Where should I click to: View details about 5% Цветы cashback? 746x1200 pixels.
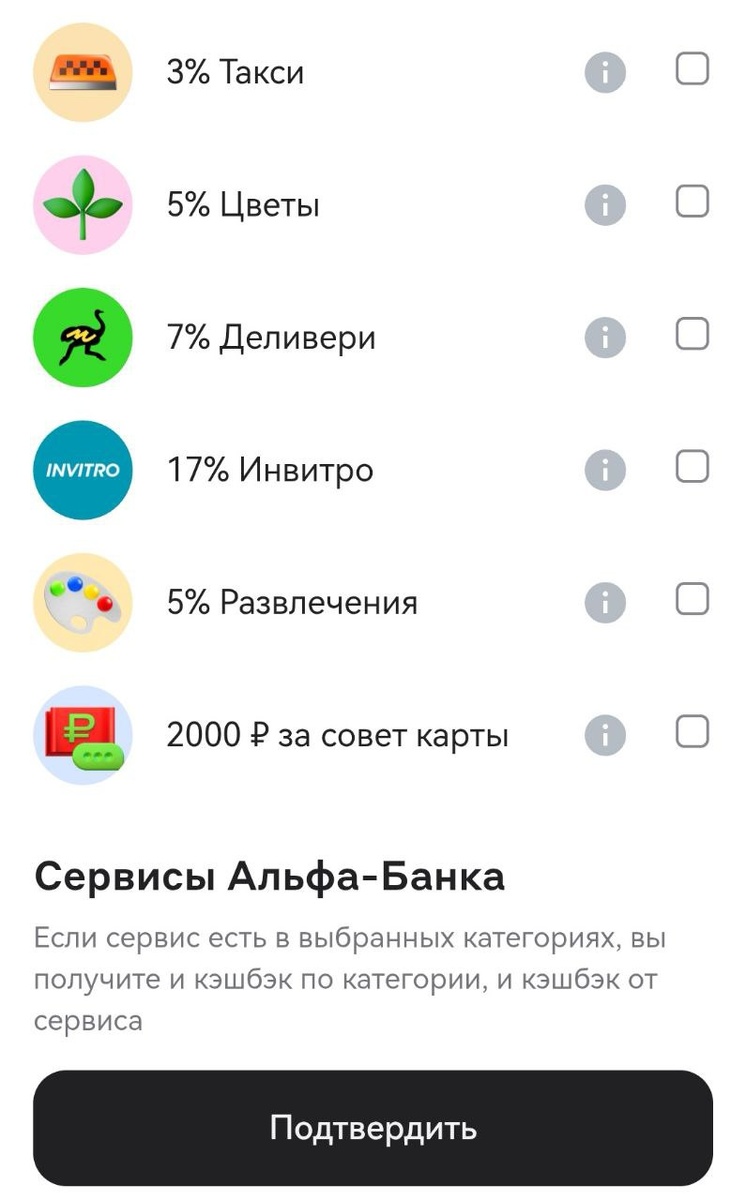click(604, 204)
